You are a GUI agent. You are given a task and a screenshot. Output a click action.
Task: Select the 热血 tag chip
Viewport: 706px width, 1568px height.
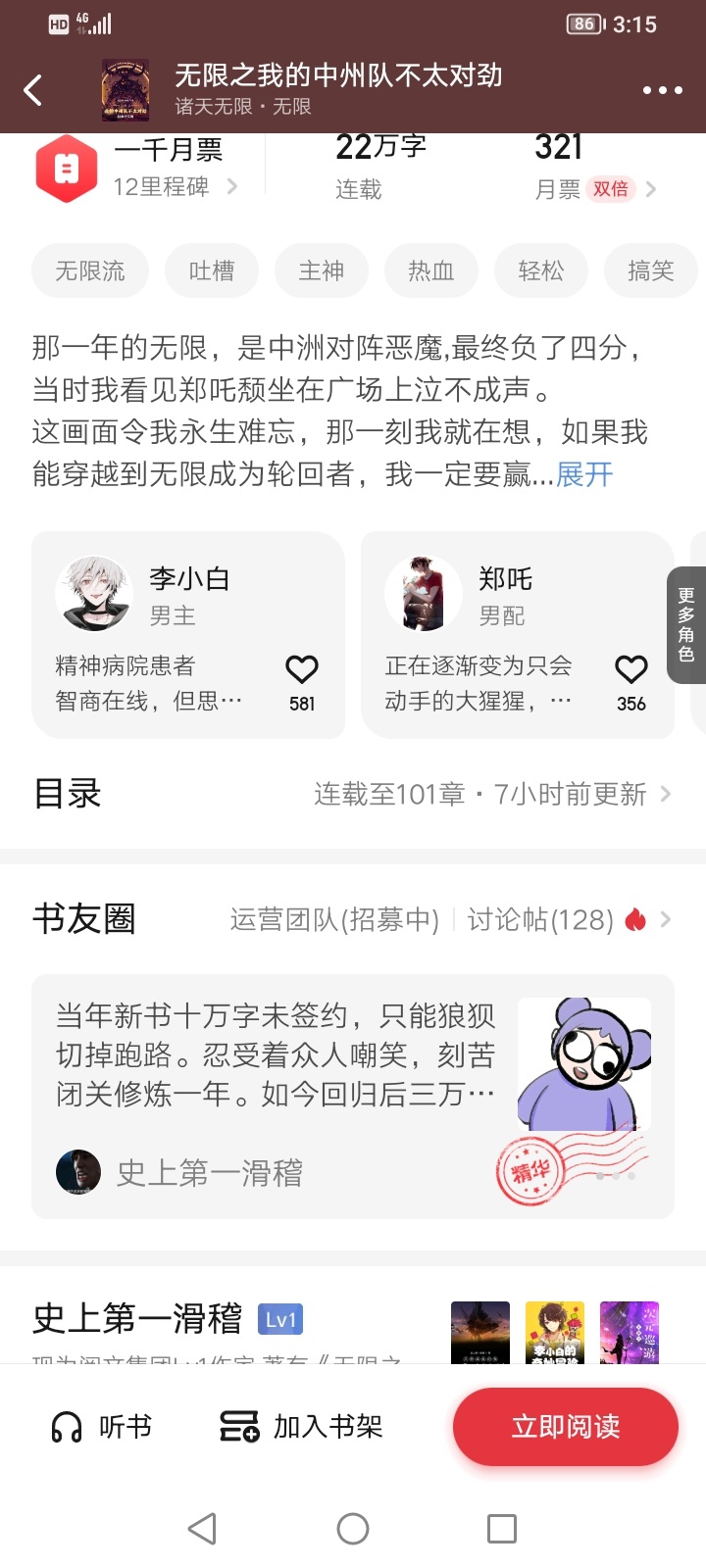(431, 270)
